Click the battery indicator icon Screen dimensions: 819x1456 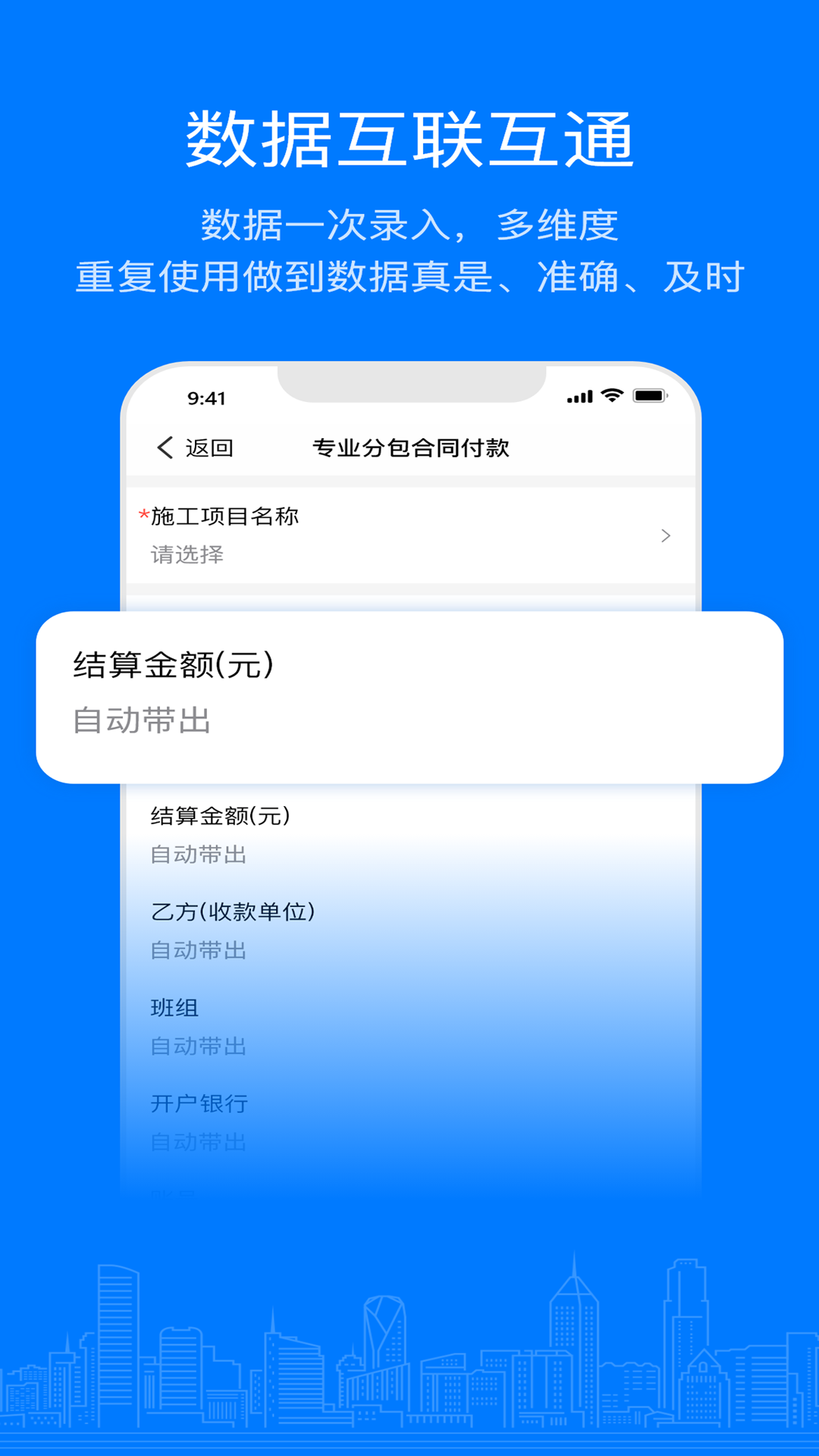[651, 394]
